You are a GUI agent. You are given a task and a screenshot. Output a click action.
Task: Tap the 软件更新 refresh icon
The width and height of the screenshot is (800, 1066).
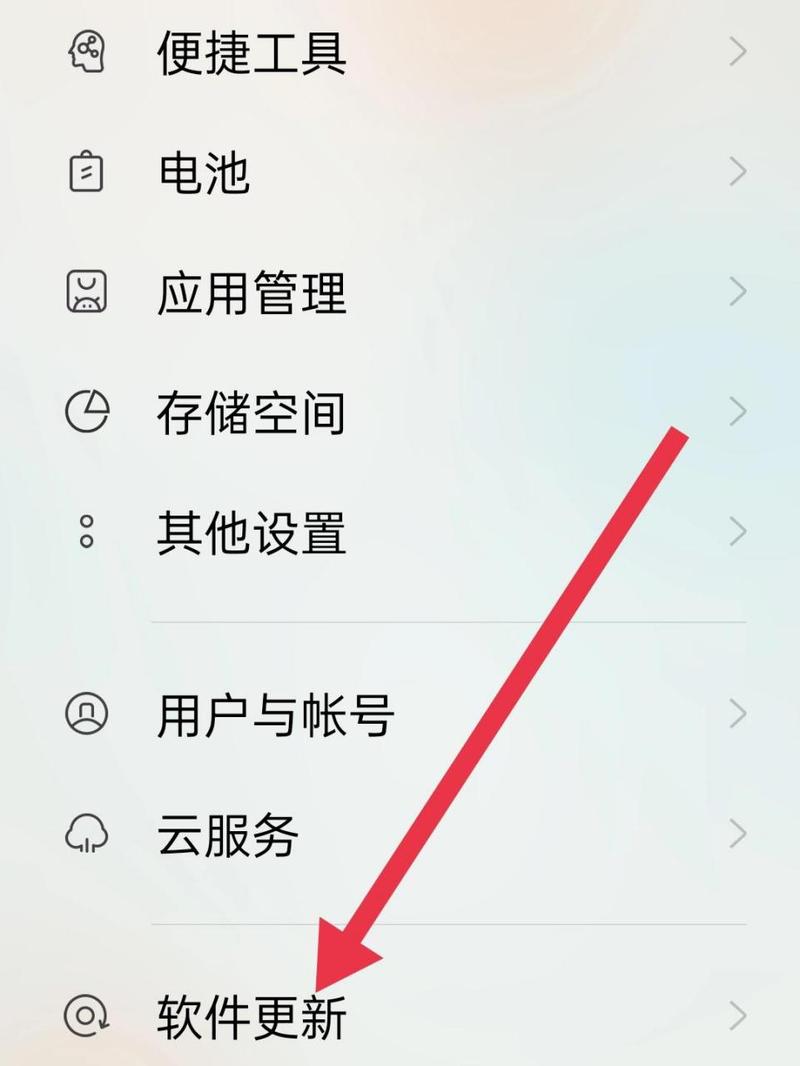click(x=86, y=1017)
